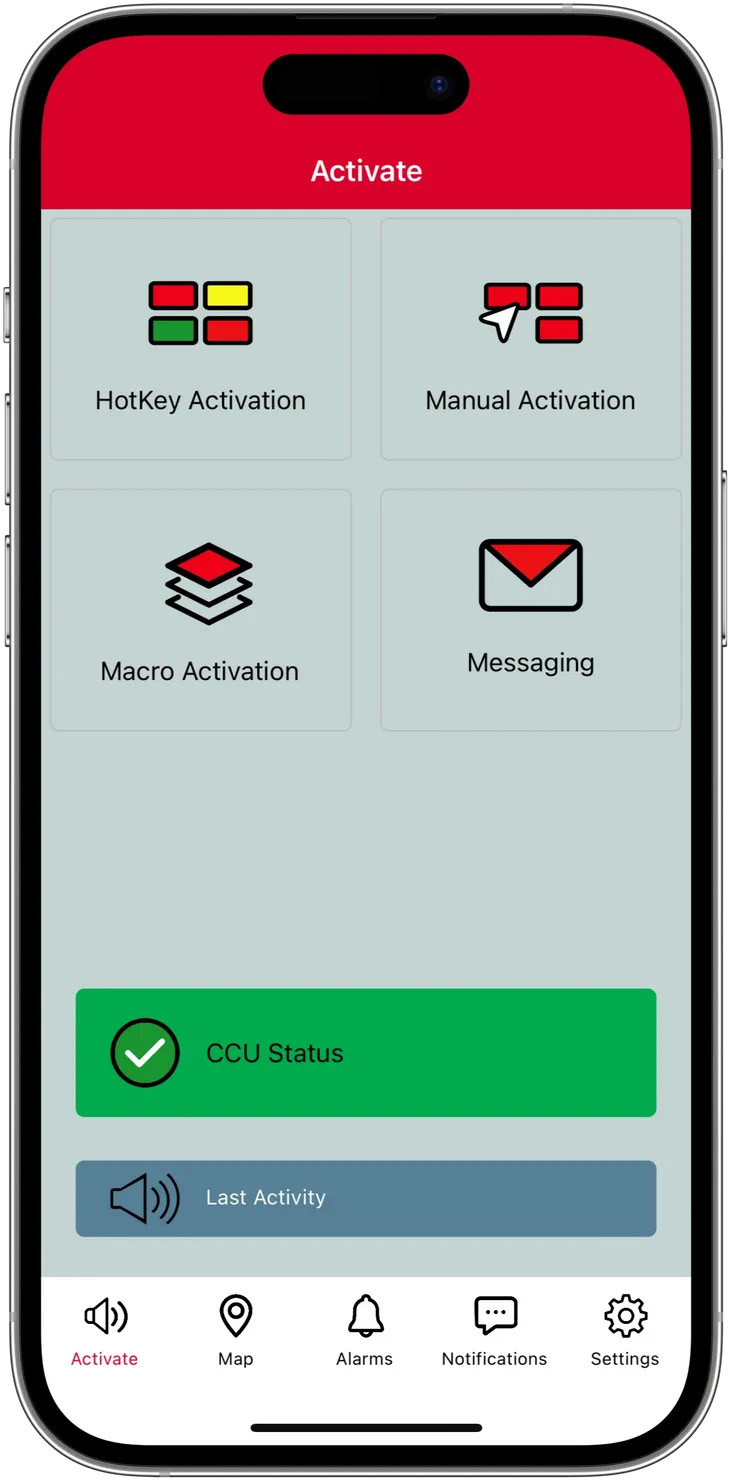730x1480 pixels.
Task: Tap the Activate speaker icon in navigation
Action: click(x=104, y=1317)
